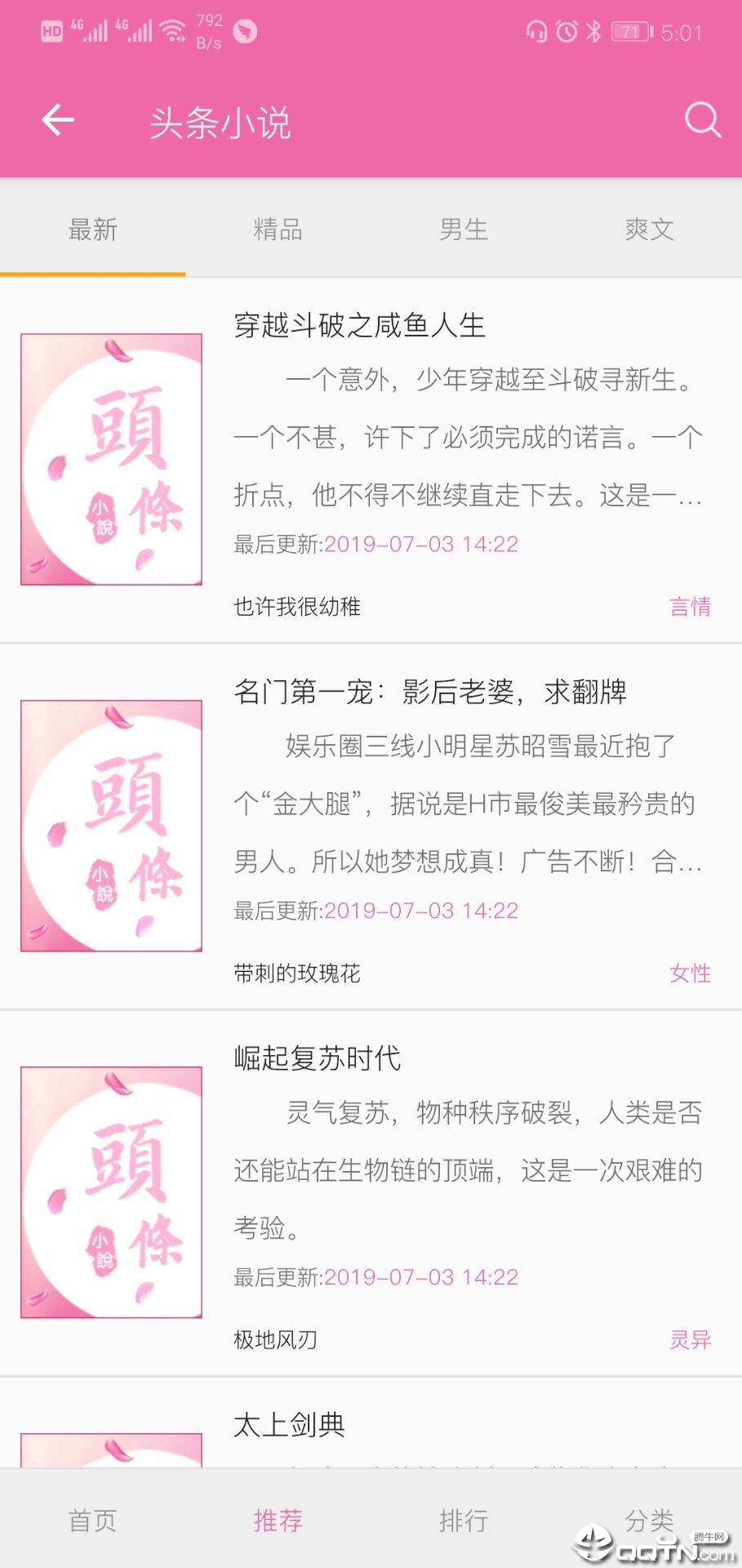
Task: Open the 爽文 tab
Action: tap(649, 229)
